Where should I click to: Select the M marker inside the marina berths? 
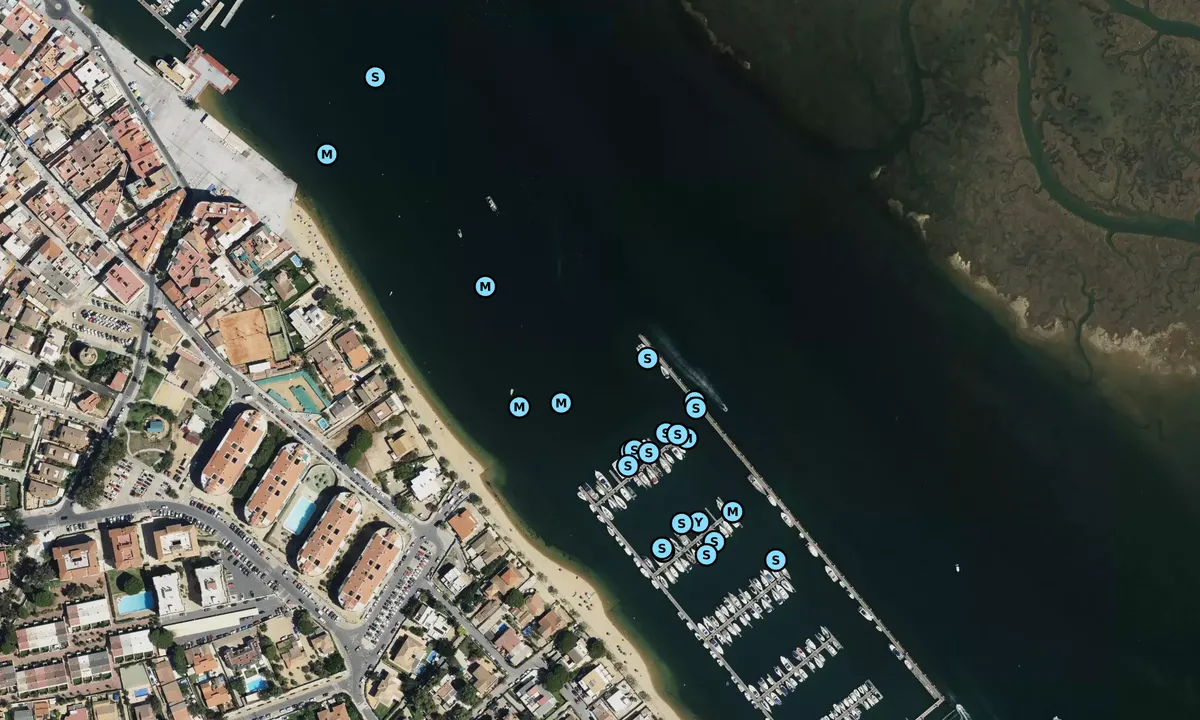tap(732, 512)
